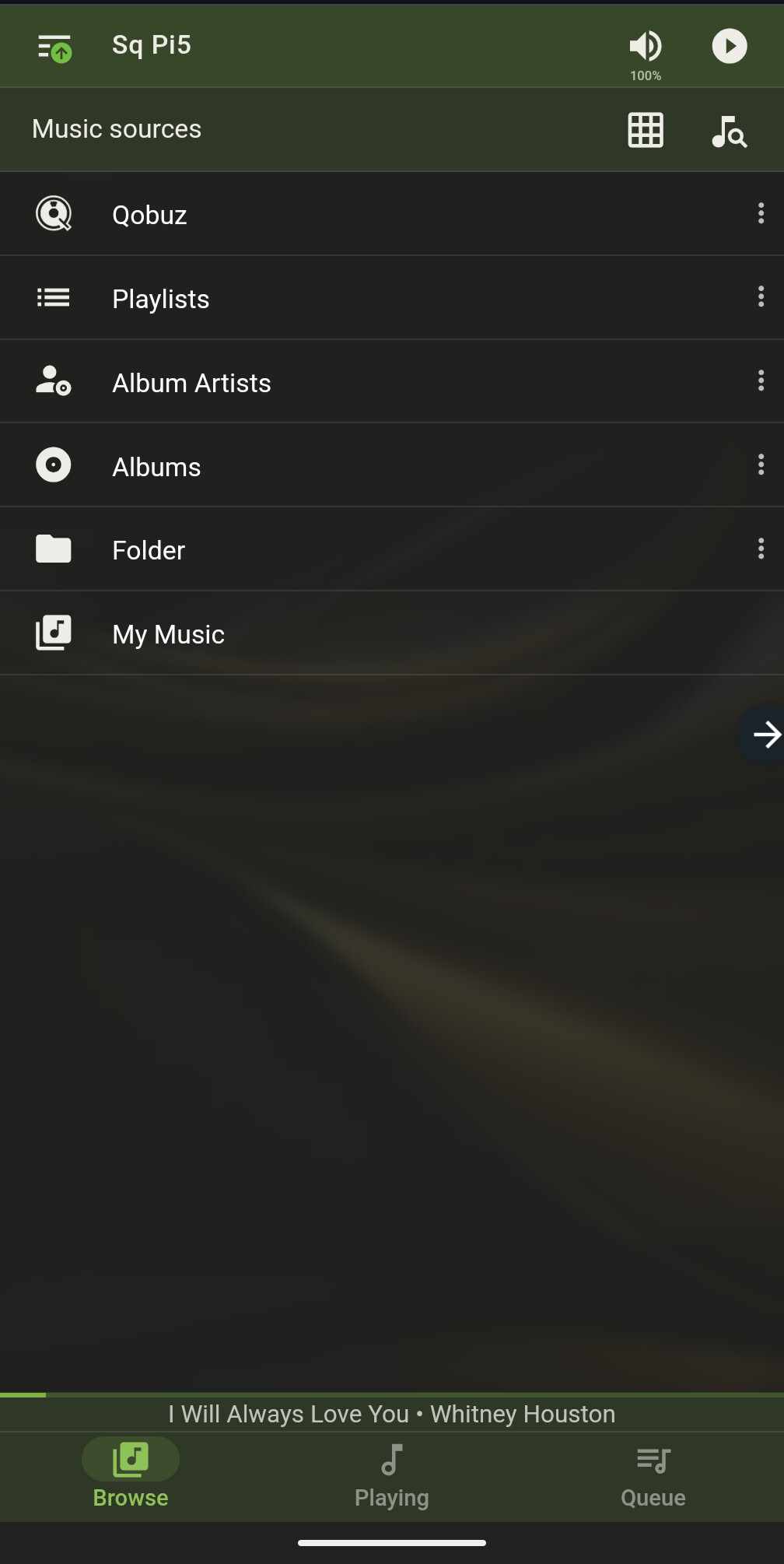
Task: Tap the arrow button at the right edge
Action: click(762, 735)
